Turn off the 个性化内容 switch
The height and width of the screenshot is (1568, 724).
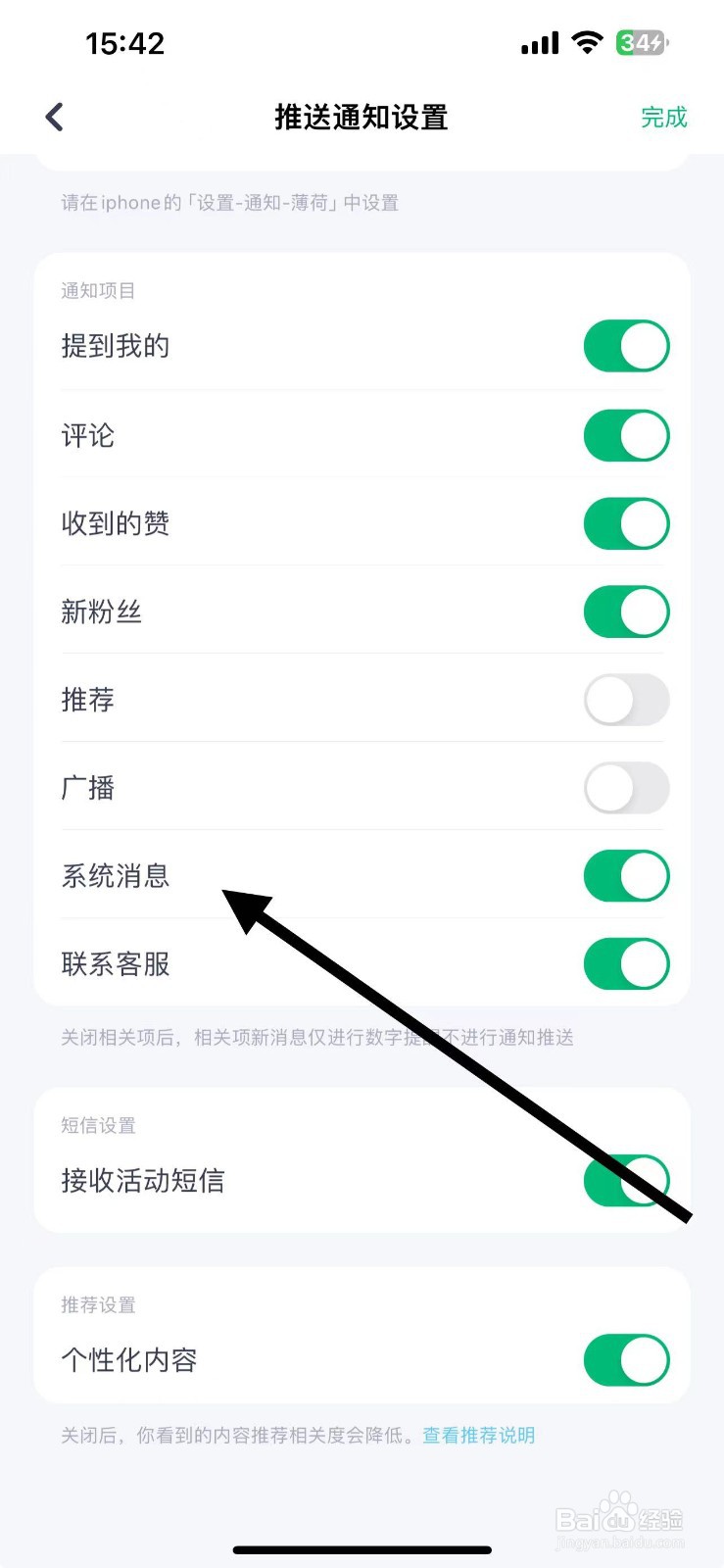(626, 1359)
